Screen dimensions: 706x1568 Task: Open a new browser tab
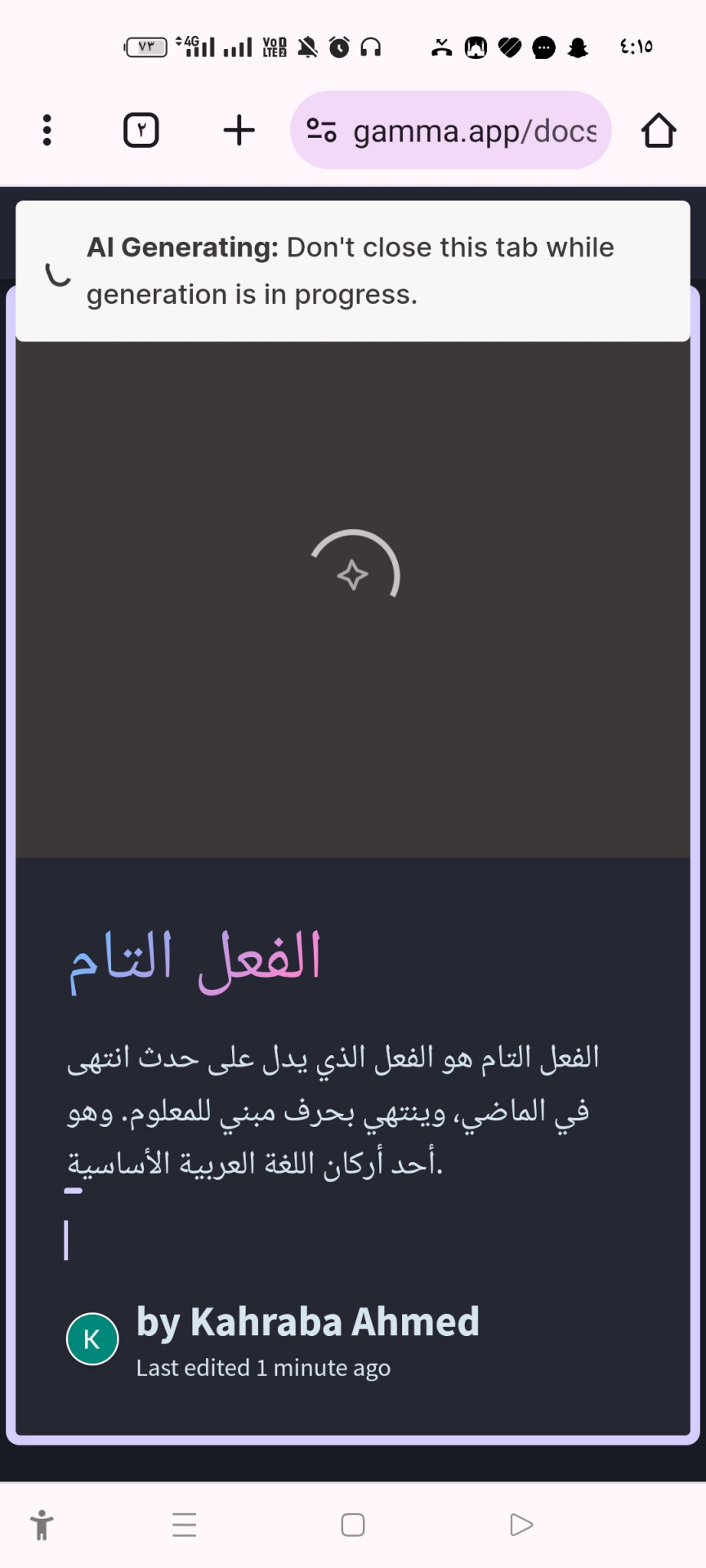point(239,130)
